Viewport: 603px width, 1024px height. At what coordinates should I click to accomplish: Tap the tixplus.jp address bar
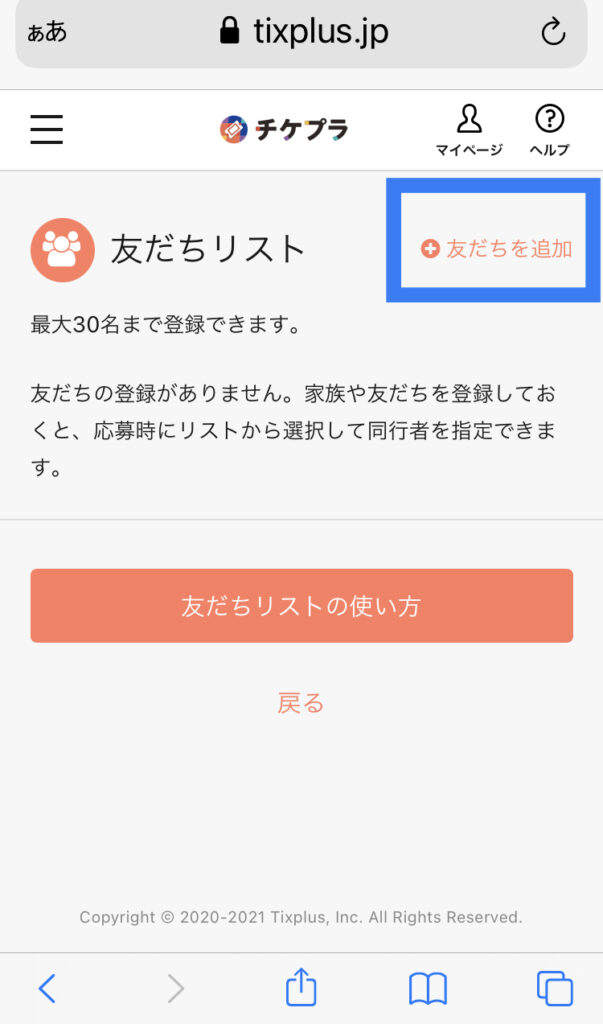pos(302,32)
